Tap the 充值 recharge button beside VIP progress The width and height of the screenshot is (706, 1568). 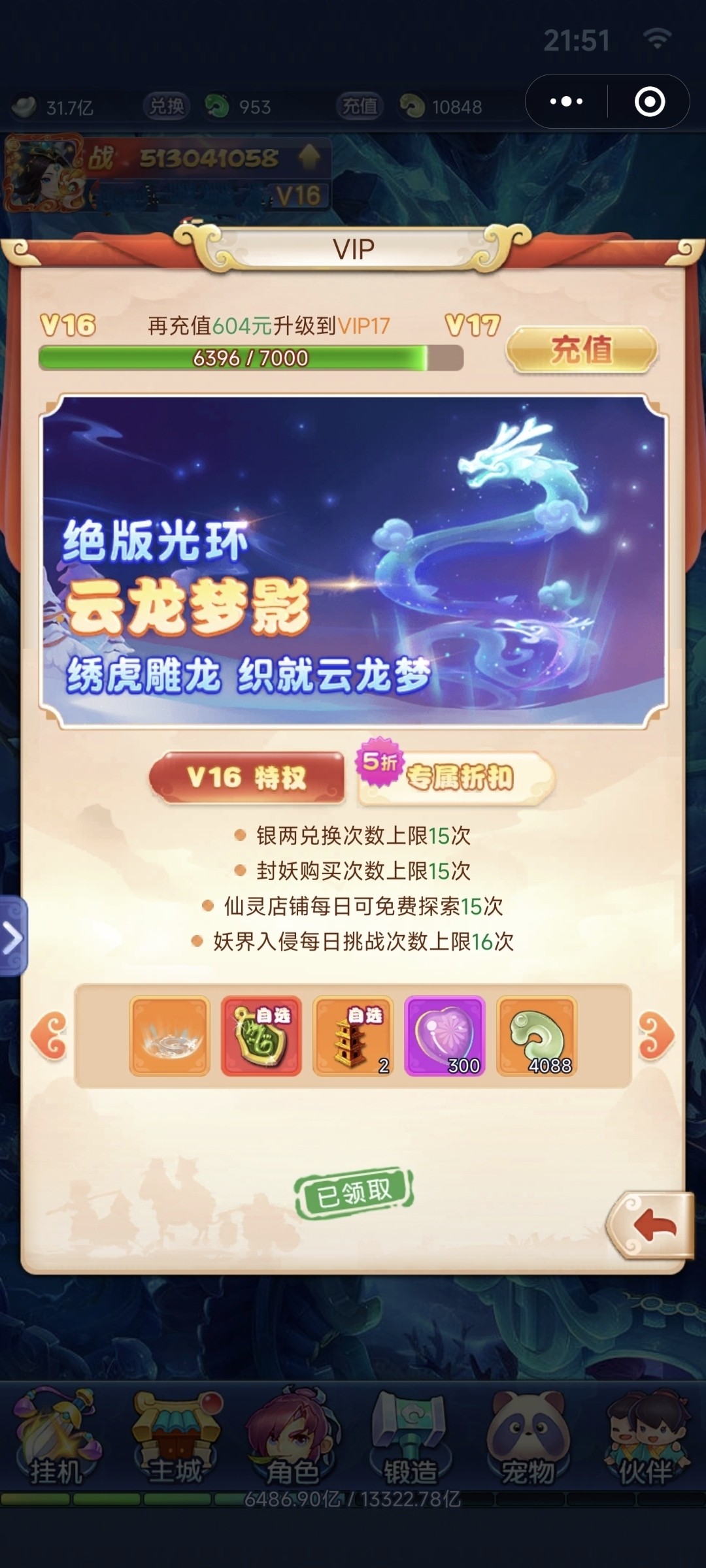point(581,350)
